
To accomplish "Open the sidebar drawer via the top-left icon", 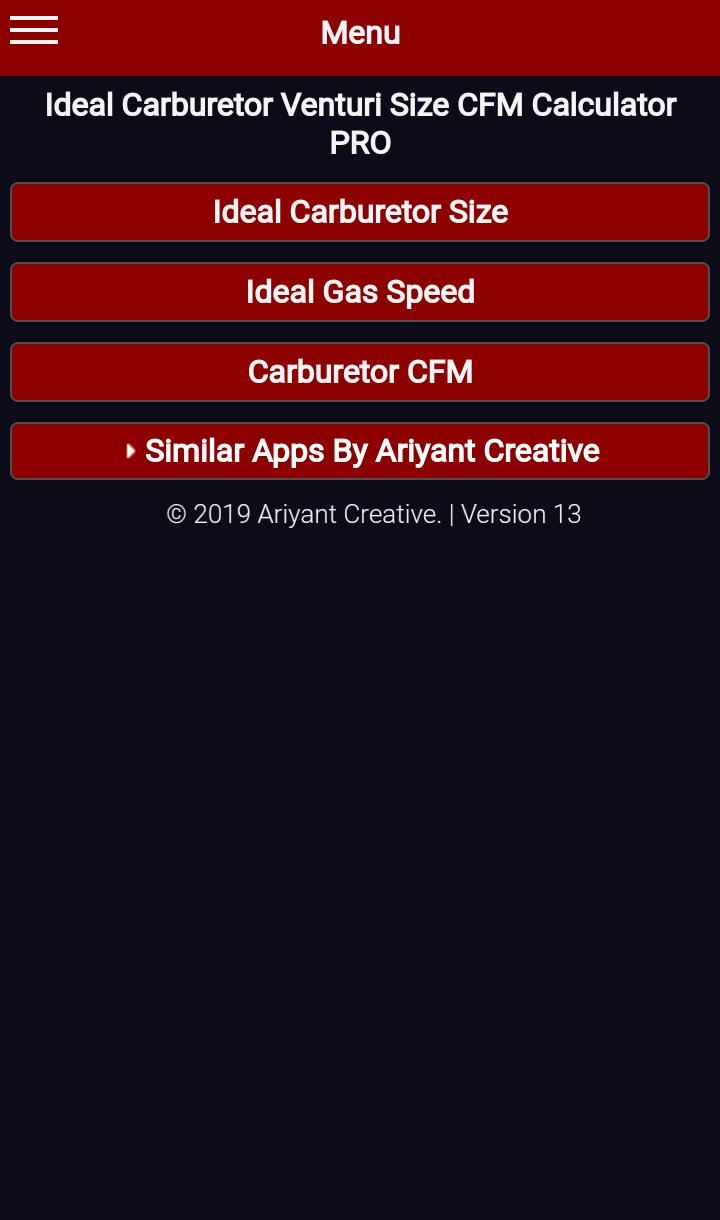I will coord(33,31).
